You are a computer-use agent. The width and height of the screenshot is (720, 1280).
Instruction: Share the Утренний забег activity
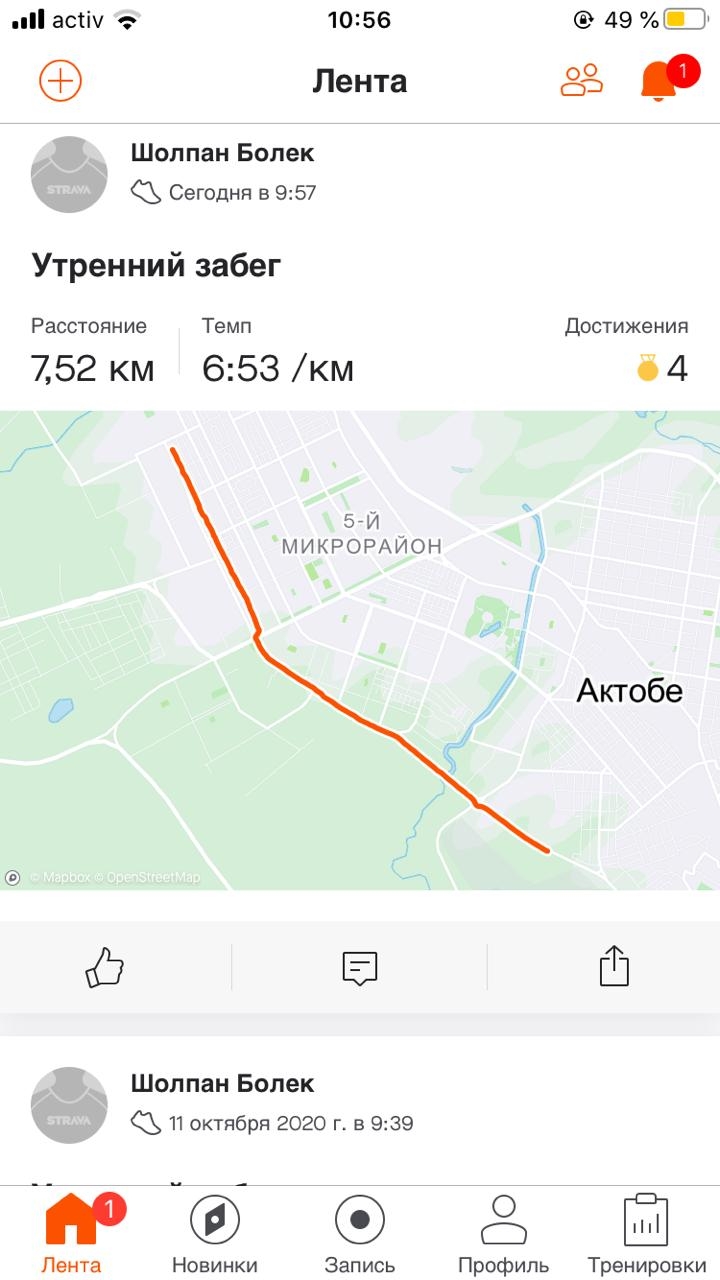pyautogui.click(x=614, y=967)
